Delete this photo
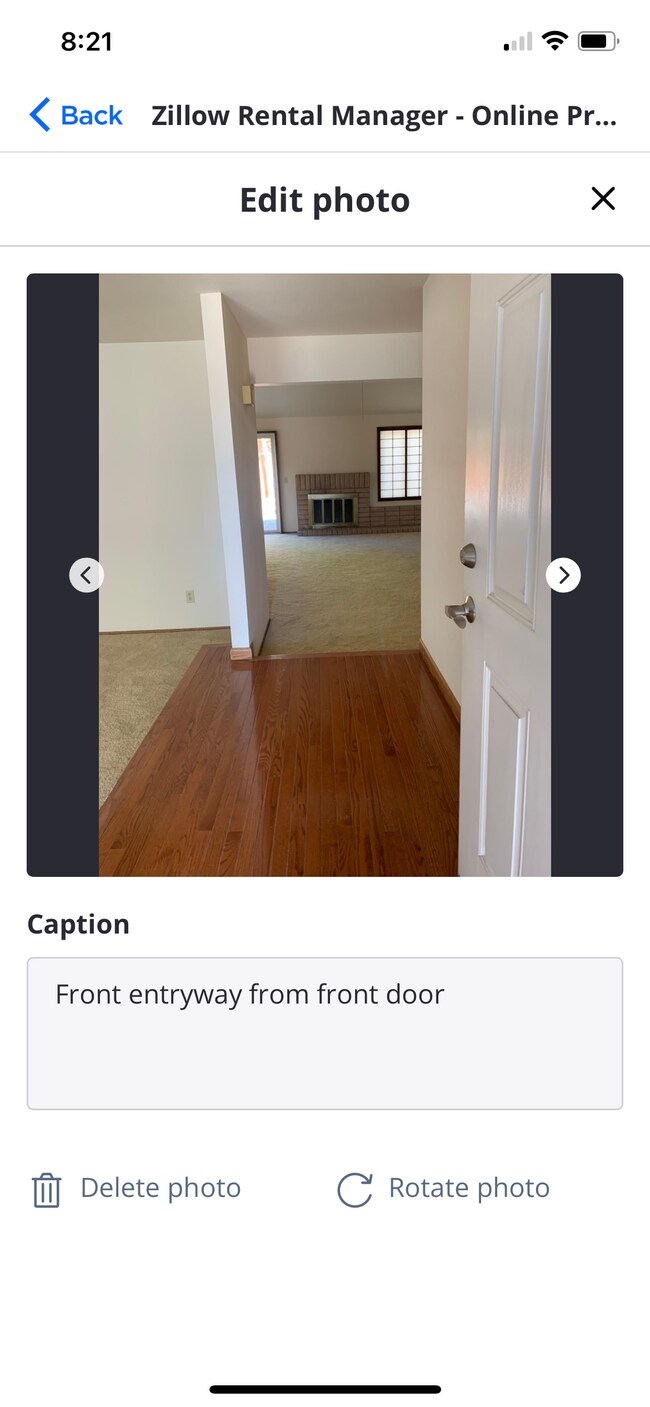The height and width of the screenshot is (1407, 650). click(137, 1188)
